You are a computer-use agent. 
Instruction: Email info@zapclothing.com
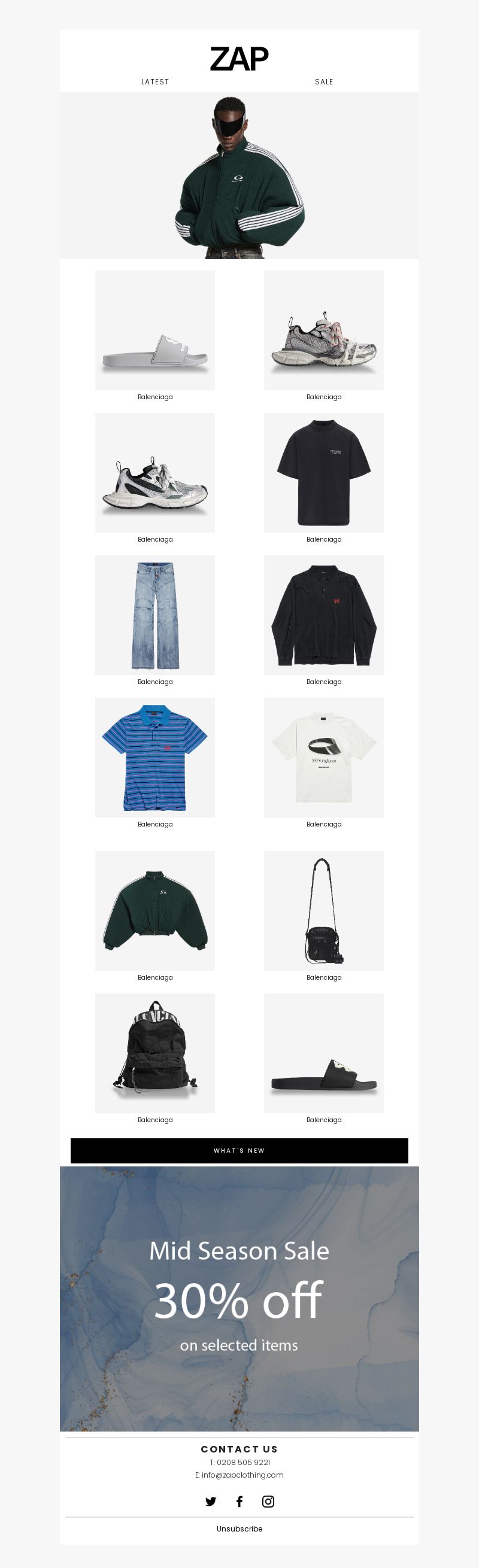(242, 1475)
